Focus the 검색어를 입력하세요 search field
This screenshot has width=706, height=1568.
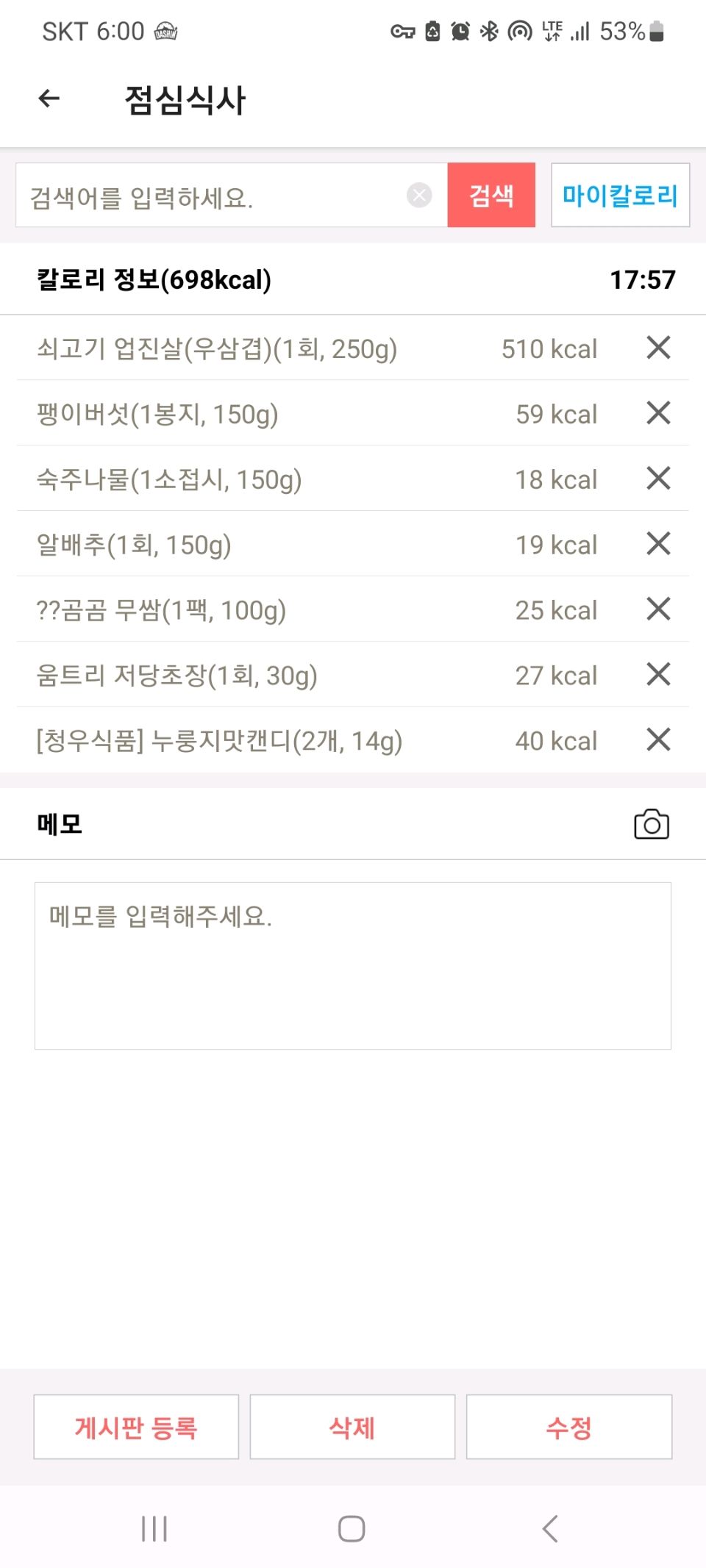[x=213, y=196]
